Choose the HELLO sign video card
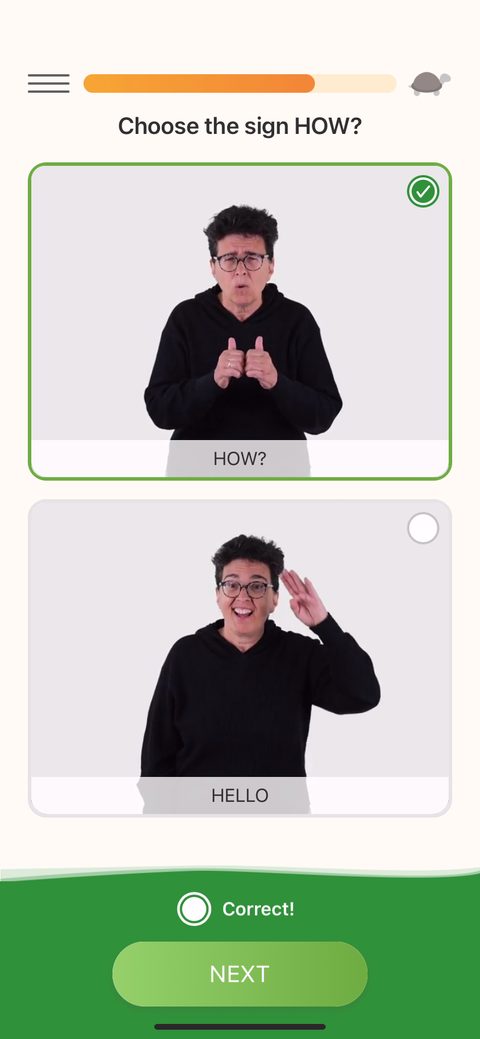 pos(240,658)
